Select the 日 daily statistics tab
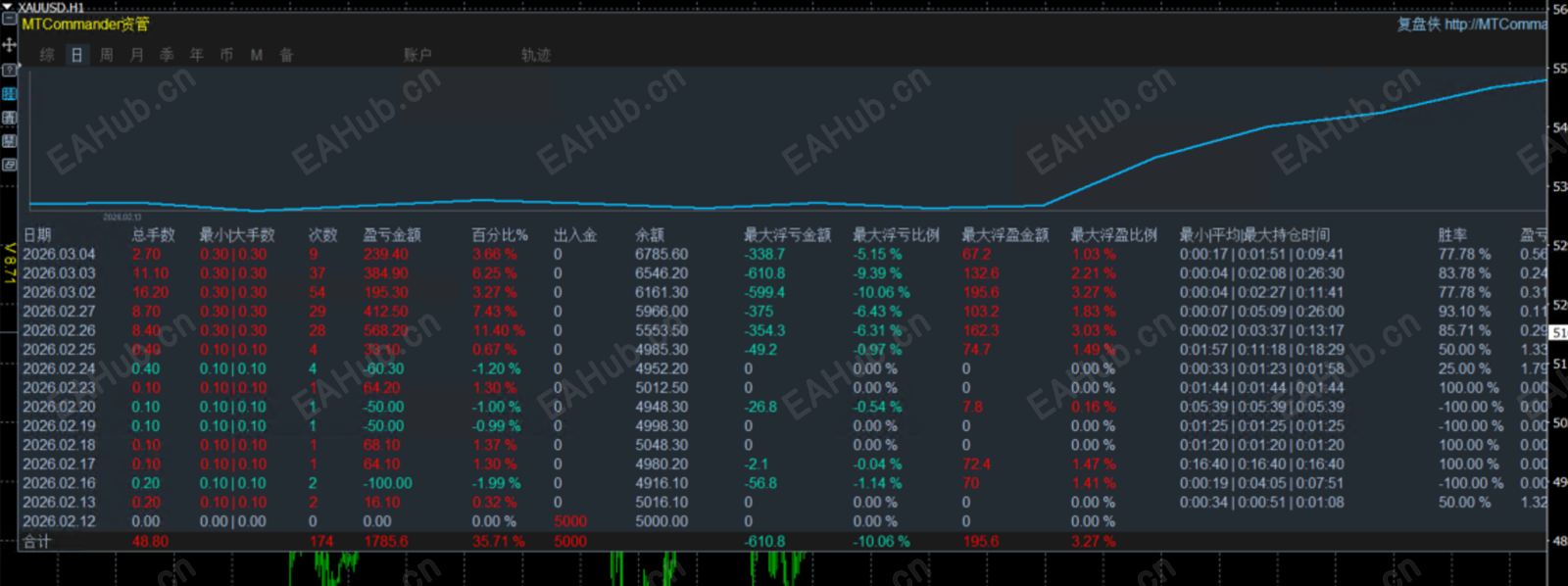This screenshot has height=586, width=1568. tap(76, 55)
